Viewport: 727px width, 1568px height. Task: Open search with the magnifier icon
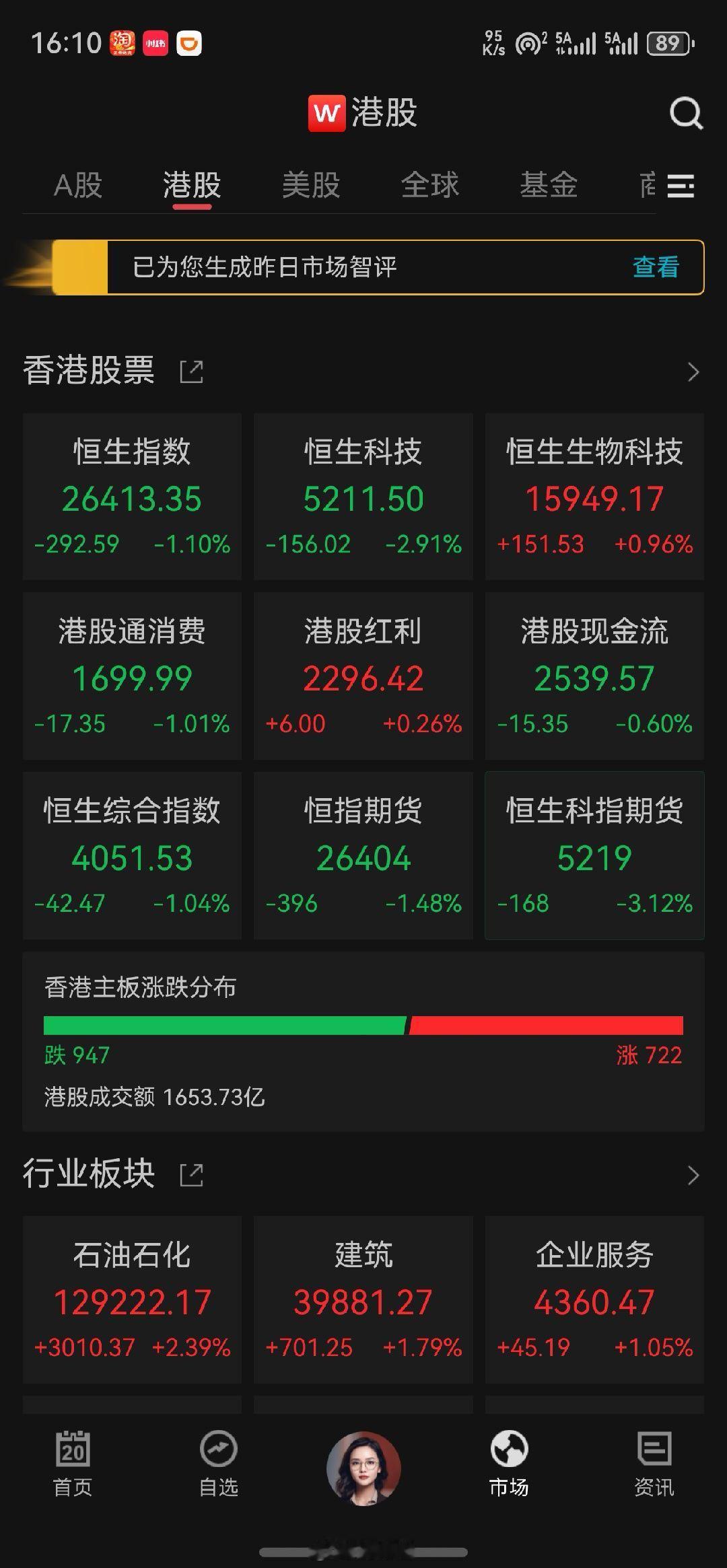click(x=685, y=113)
